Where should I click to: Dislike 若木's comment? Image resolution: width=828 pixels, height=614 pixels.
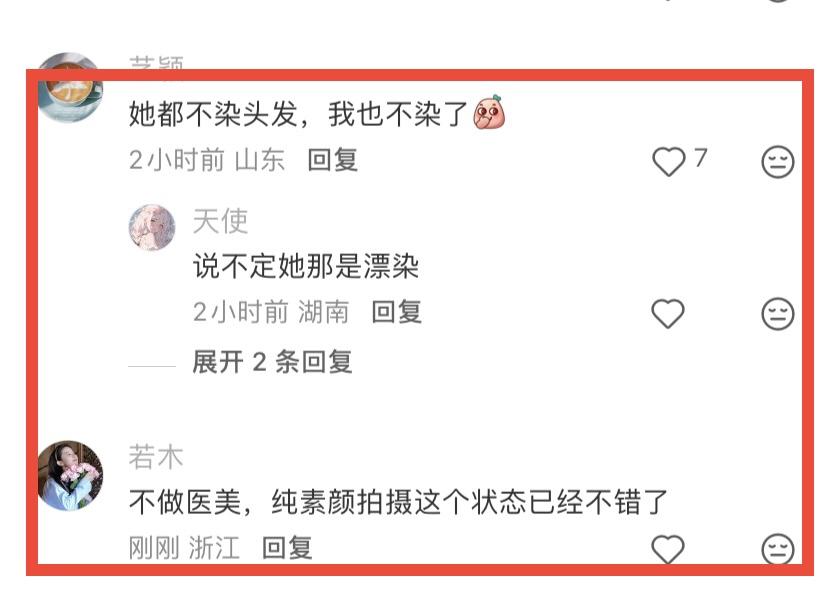pyautogui.click(x=777, y=548)
